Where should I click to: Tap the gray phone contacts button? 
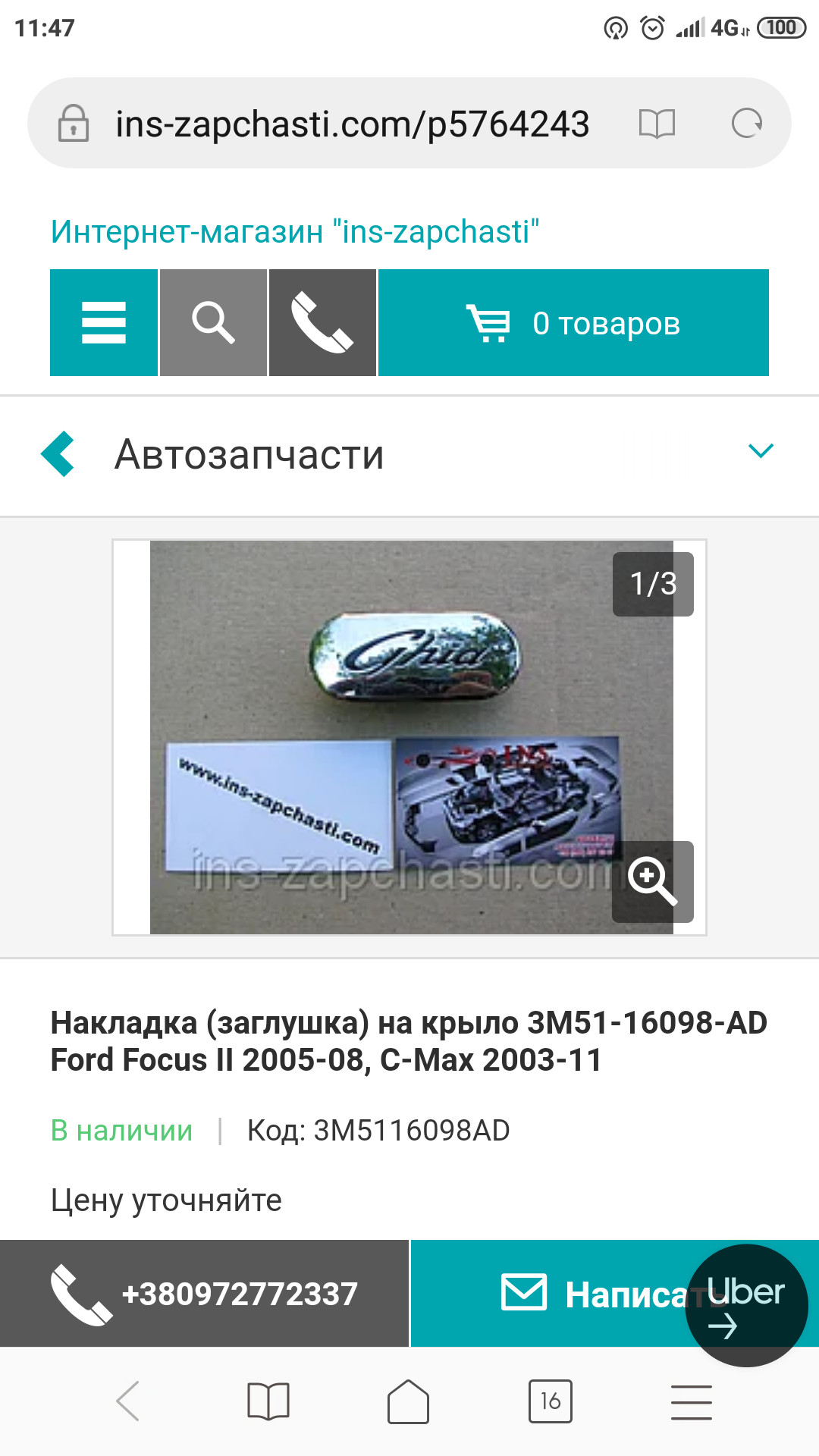tap(322, 323)
